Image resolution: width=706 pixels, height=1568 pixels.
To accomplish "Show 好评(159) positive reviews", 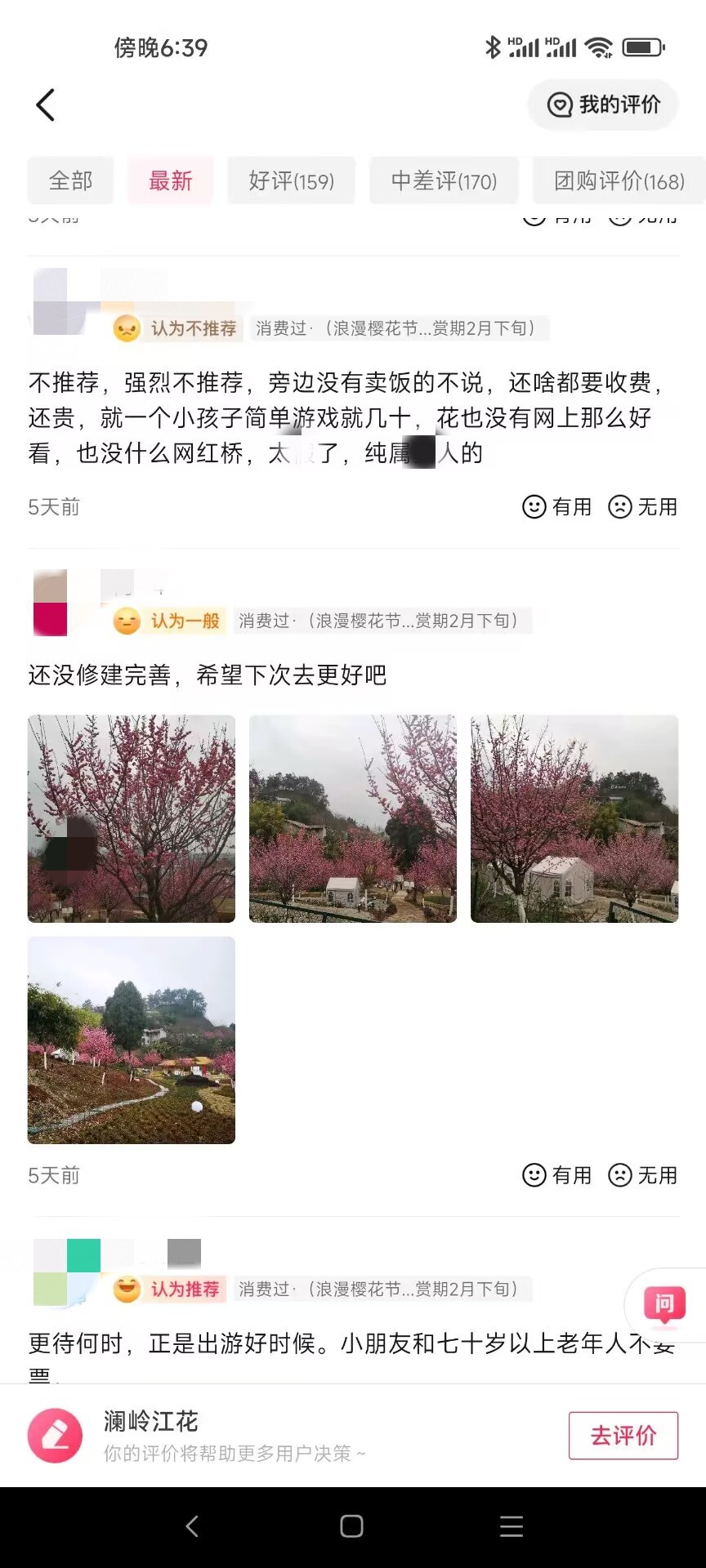I will pyautogui.click(x=291, y=180).
